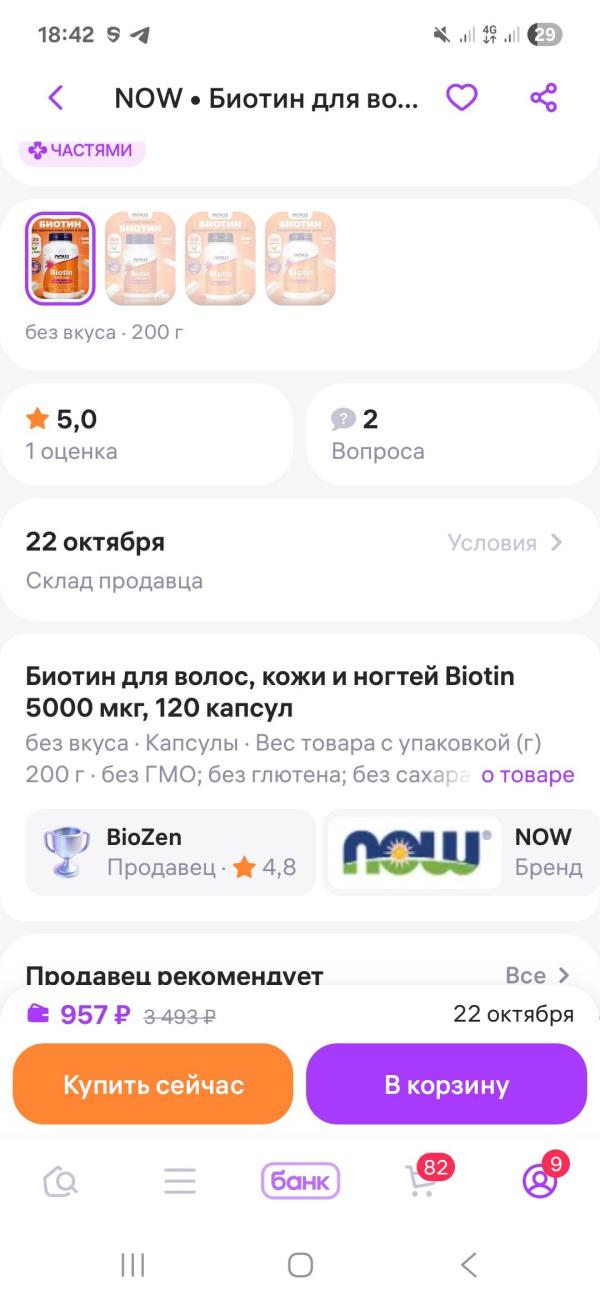Open the NOW brand page
This screenshot has height=1299, width=600.
(x=461, y=852)
